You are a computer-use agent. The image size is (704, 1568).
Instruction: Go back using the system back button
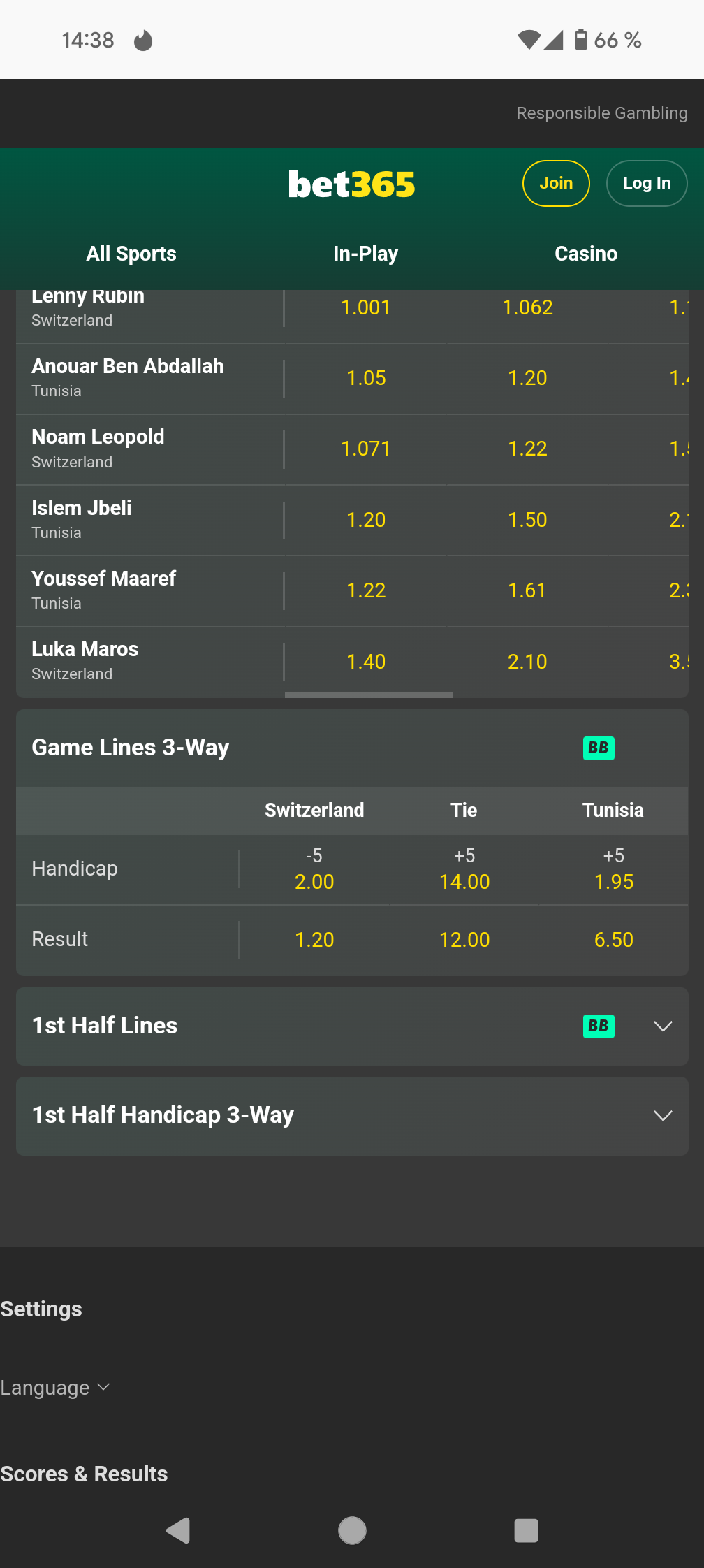(x=179, y=1530)
